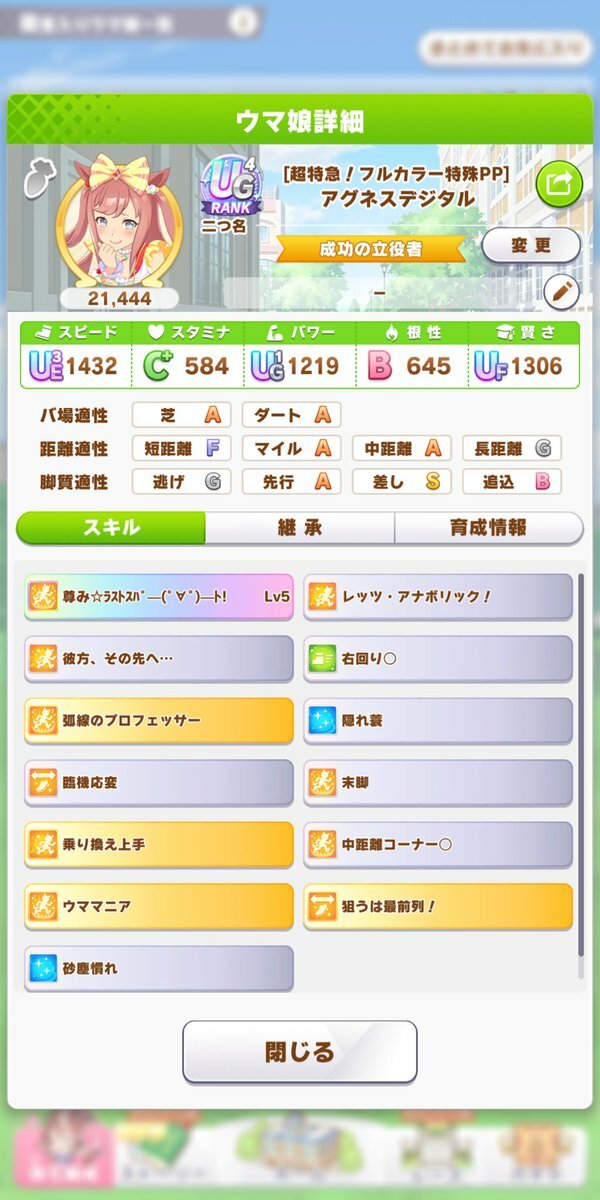Show the 乗り換え上手 skill info
The image size is (600, 1200).
(159, 844)
